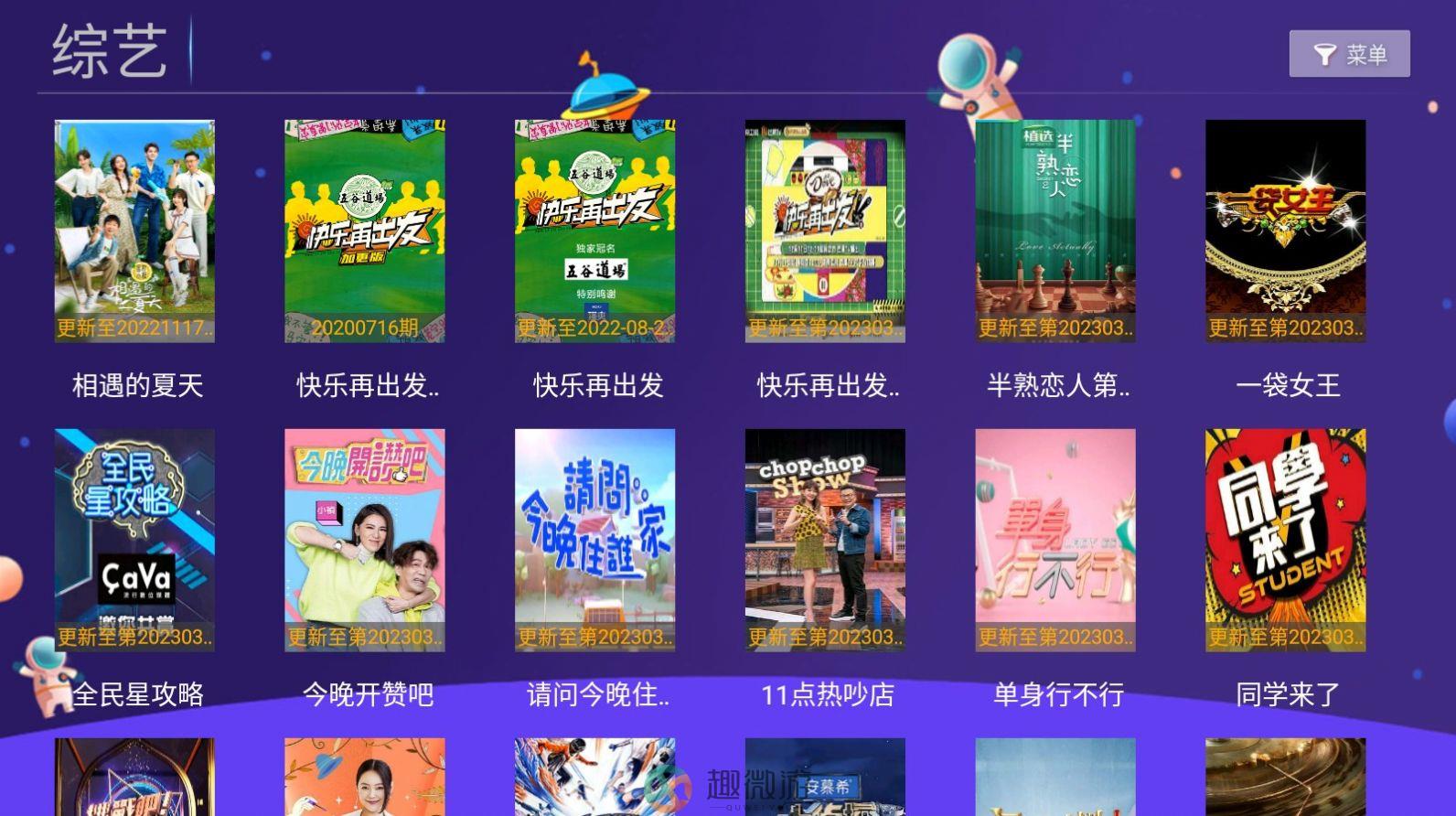This screenshot has height=816, width=1456.
Task: Select the show 单身行不行
Action: (x=1055, y=540)
